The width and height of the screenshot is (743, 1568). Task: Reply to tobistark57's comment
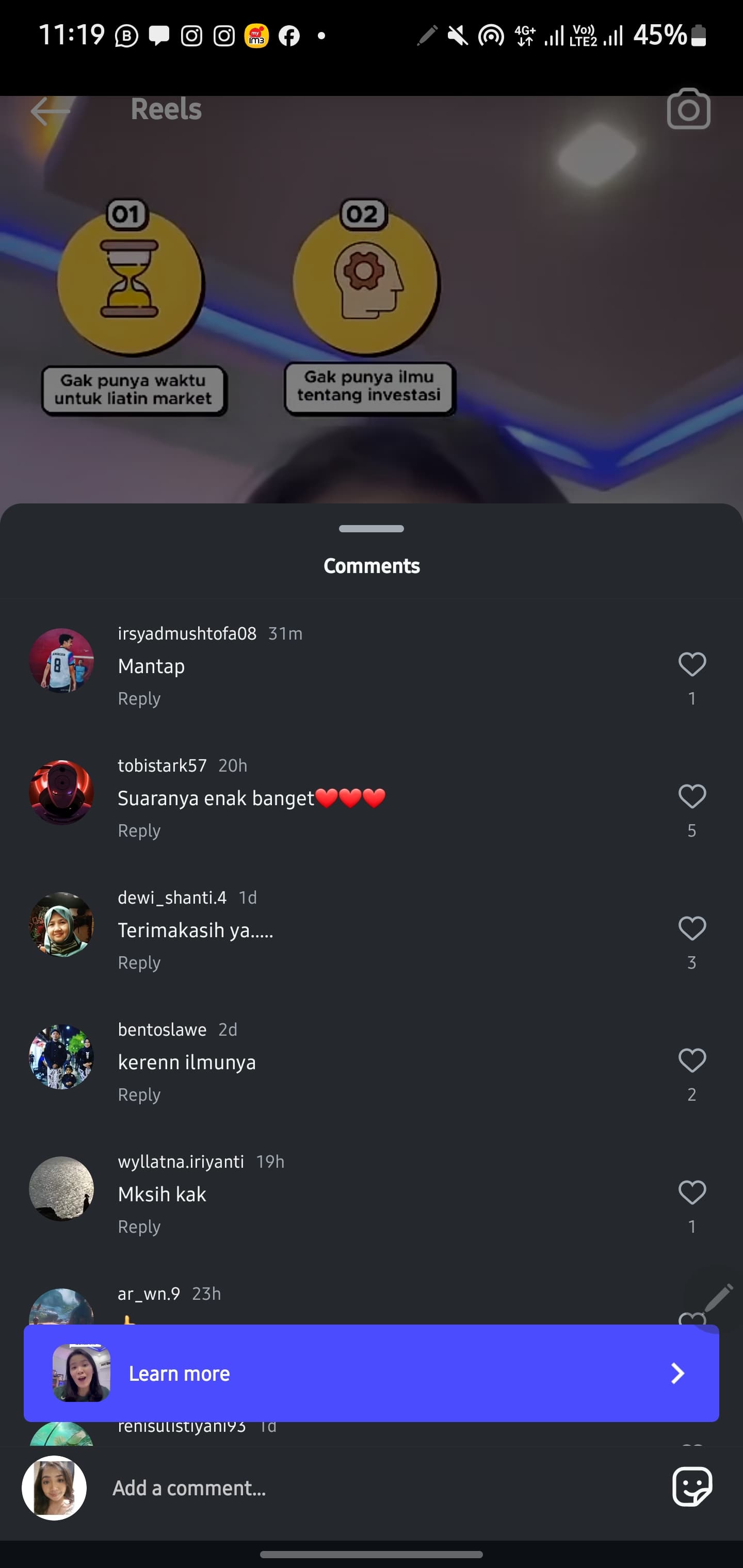coord(139,830)
